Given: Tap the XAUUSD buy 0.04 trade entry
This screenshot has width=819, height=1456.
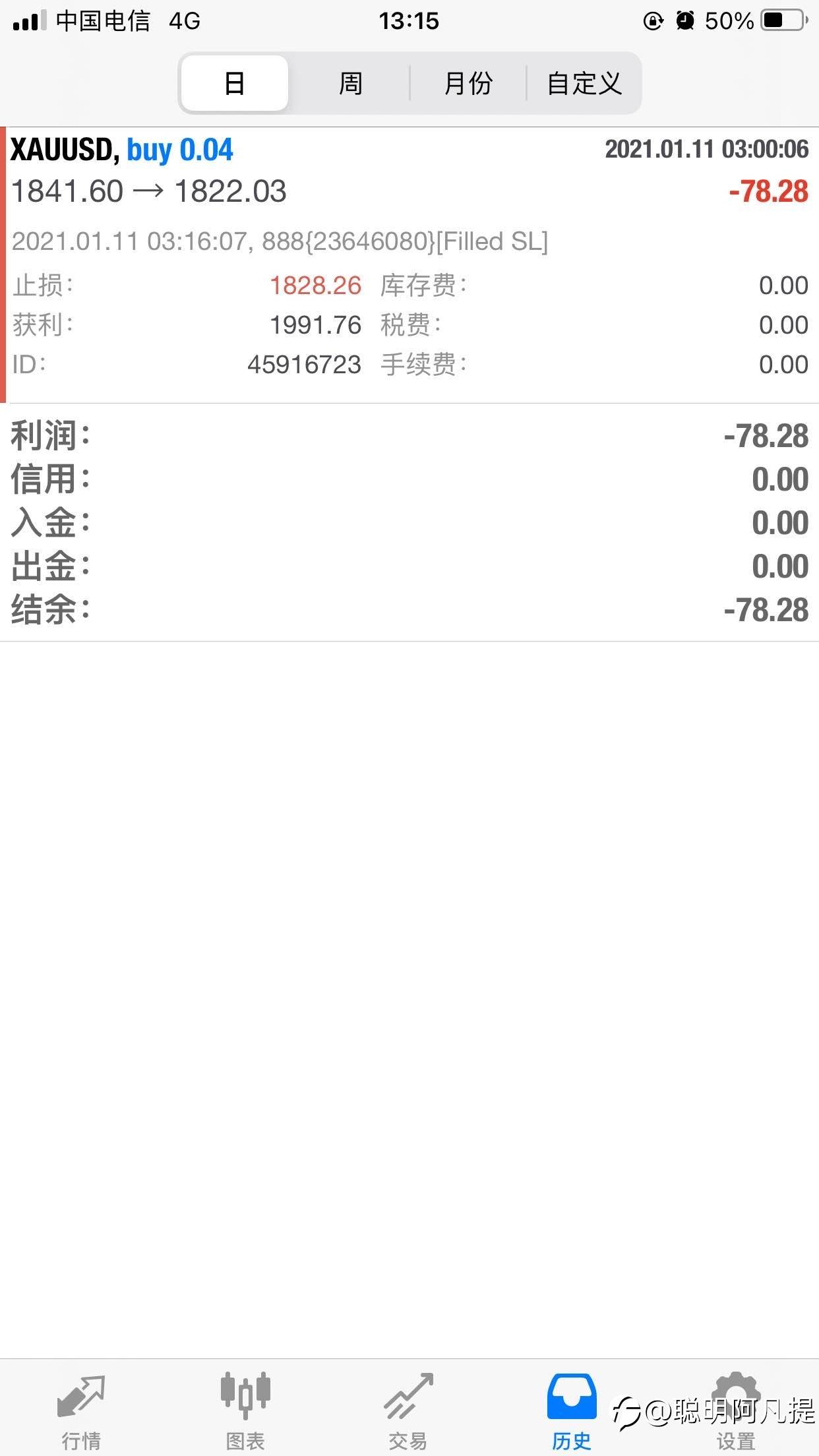Looking at the screenshot, I should (x=409, y=264).
